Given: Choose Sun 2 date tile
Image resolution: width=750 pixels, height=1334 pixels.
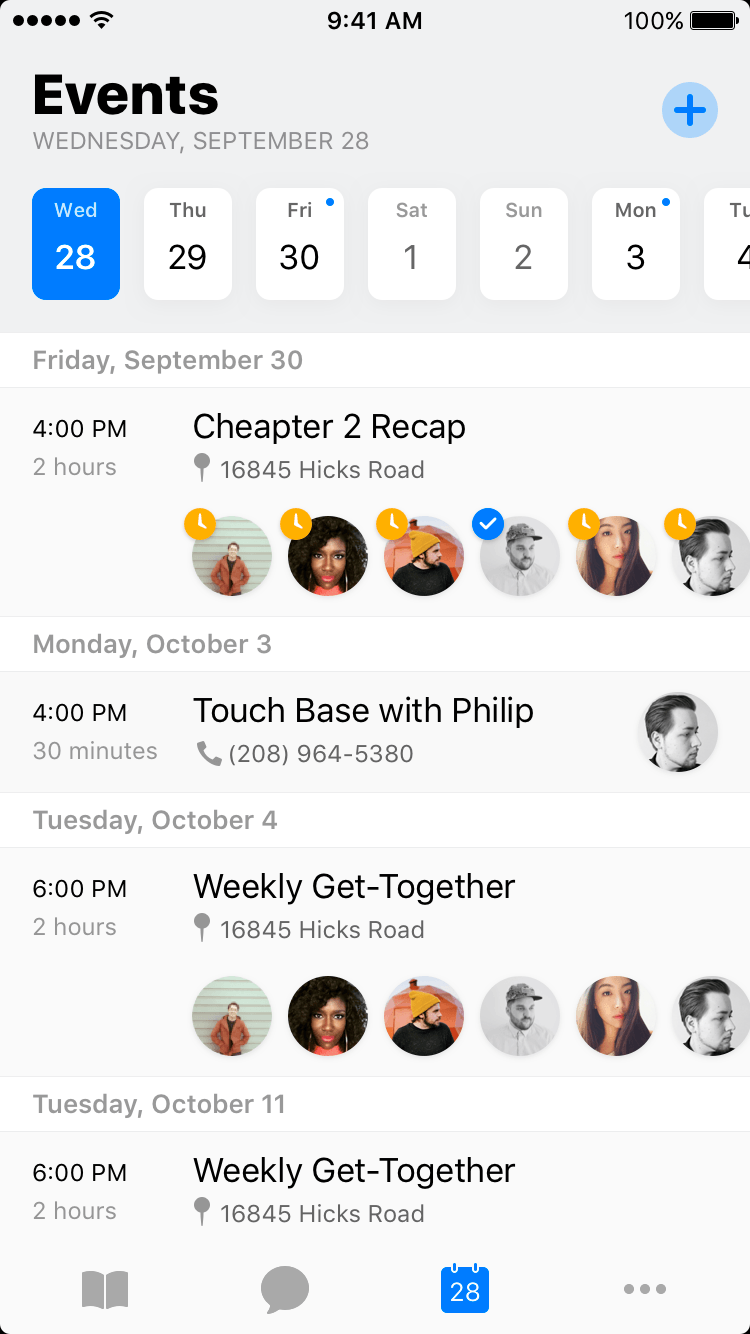Looking at the screenshot, I should pos(524,244).
